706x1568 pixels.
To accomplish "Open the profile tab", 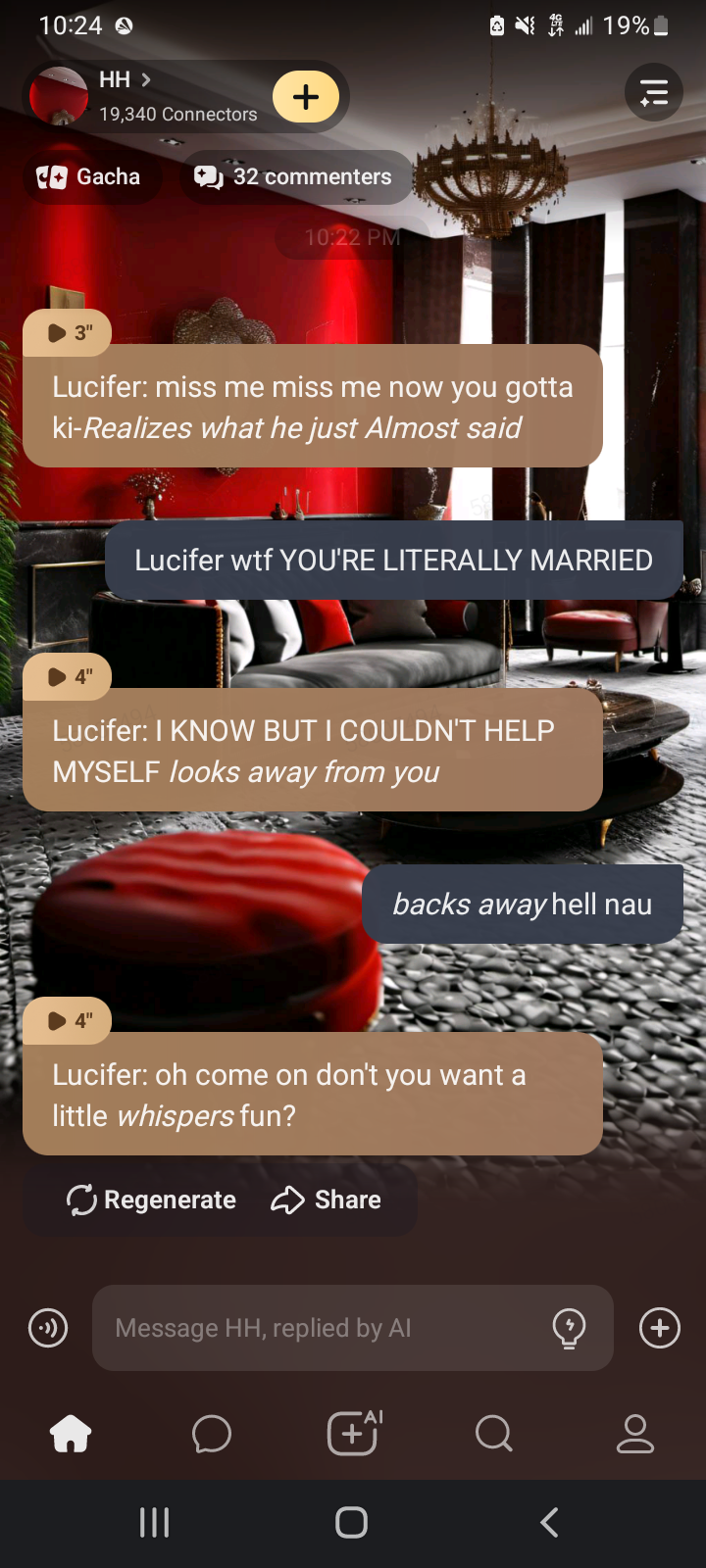I will click(x=634, y=1434).
